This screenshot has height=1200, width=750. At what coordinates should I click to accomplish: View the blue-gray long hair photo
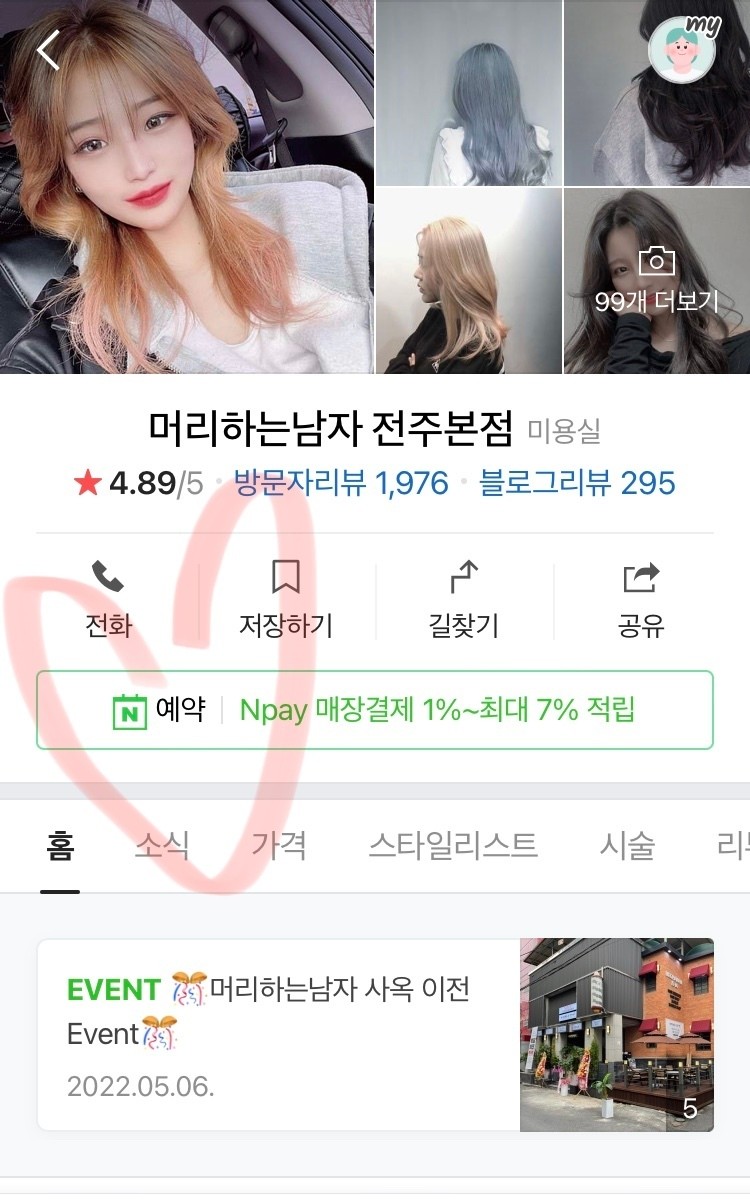tap(468, 92)
